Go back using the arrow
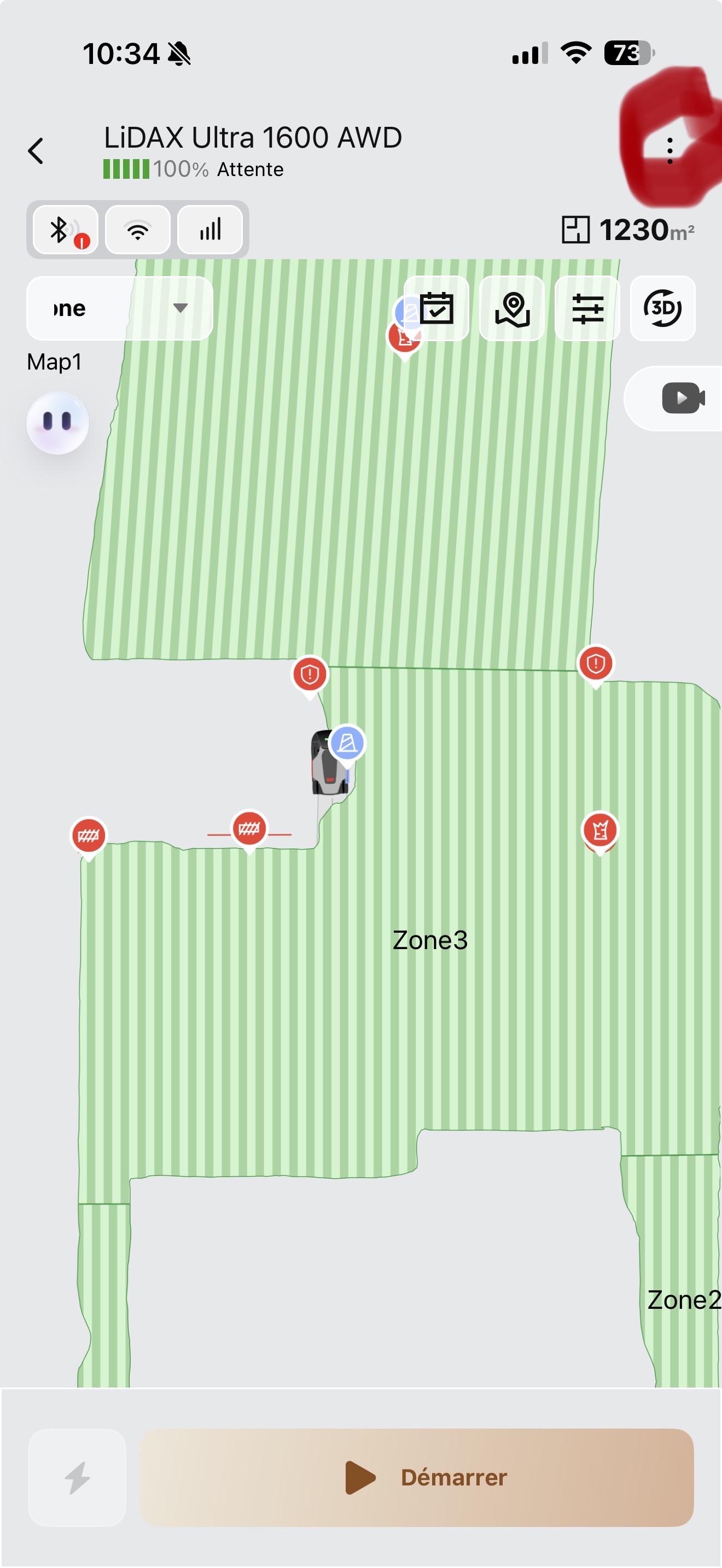This screenshot has height=1568, width=722. point(36,150)
